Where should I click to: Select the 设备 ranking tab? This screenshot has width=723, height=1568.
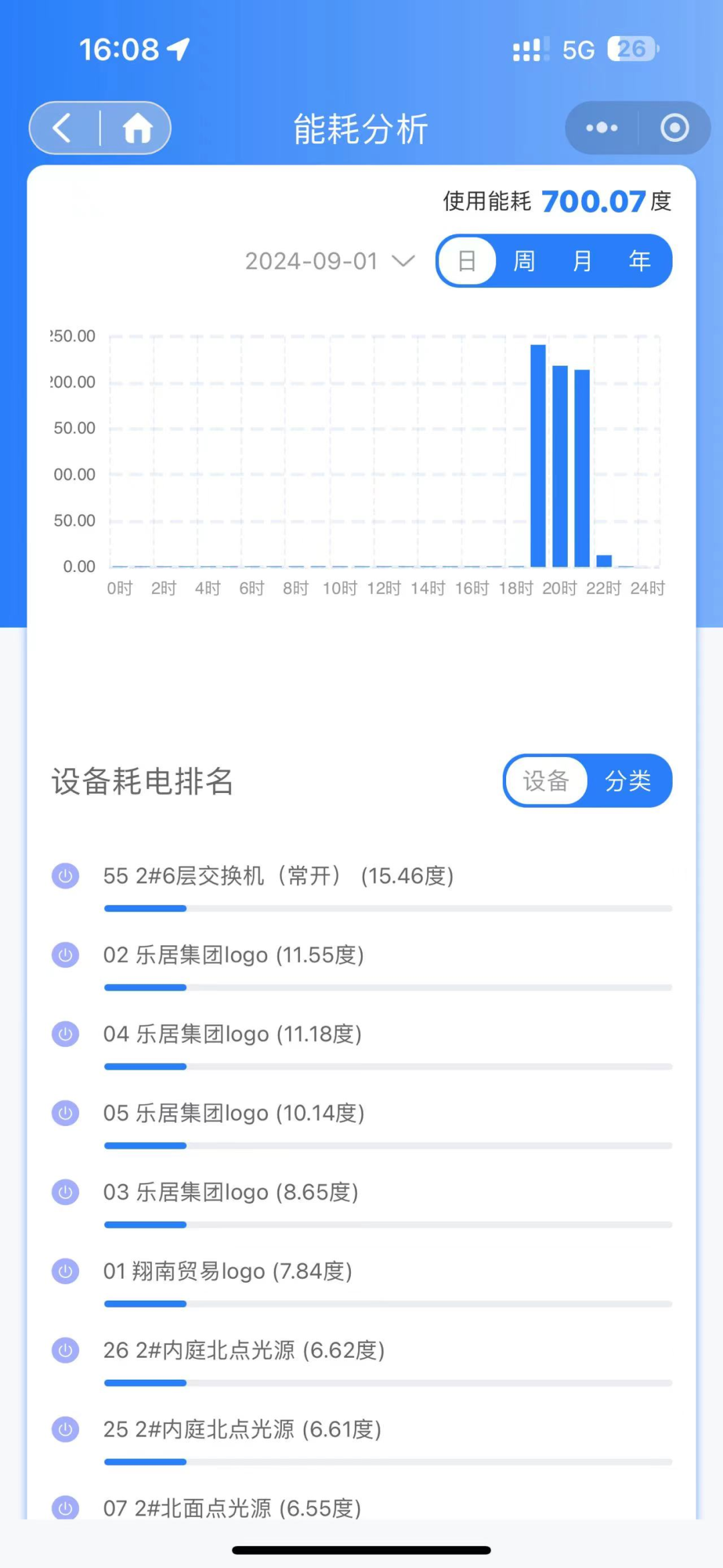pos(546,780)
